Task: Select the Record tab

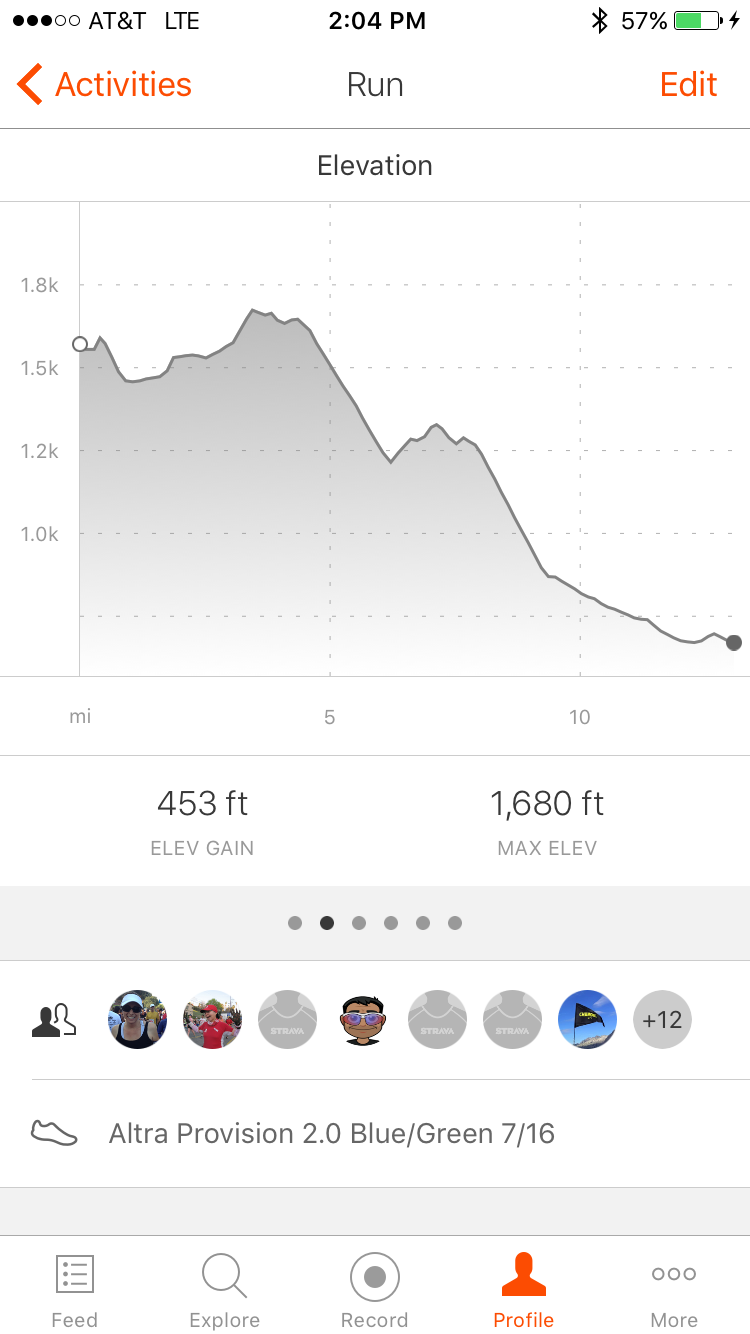Action: pos(374,1290)
